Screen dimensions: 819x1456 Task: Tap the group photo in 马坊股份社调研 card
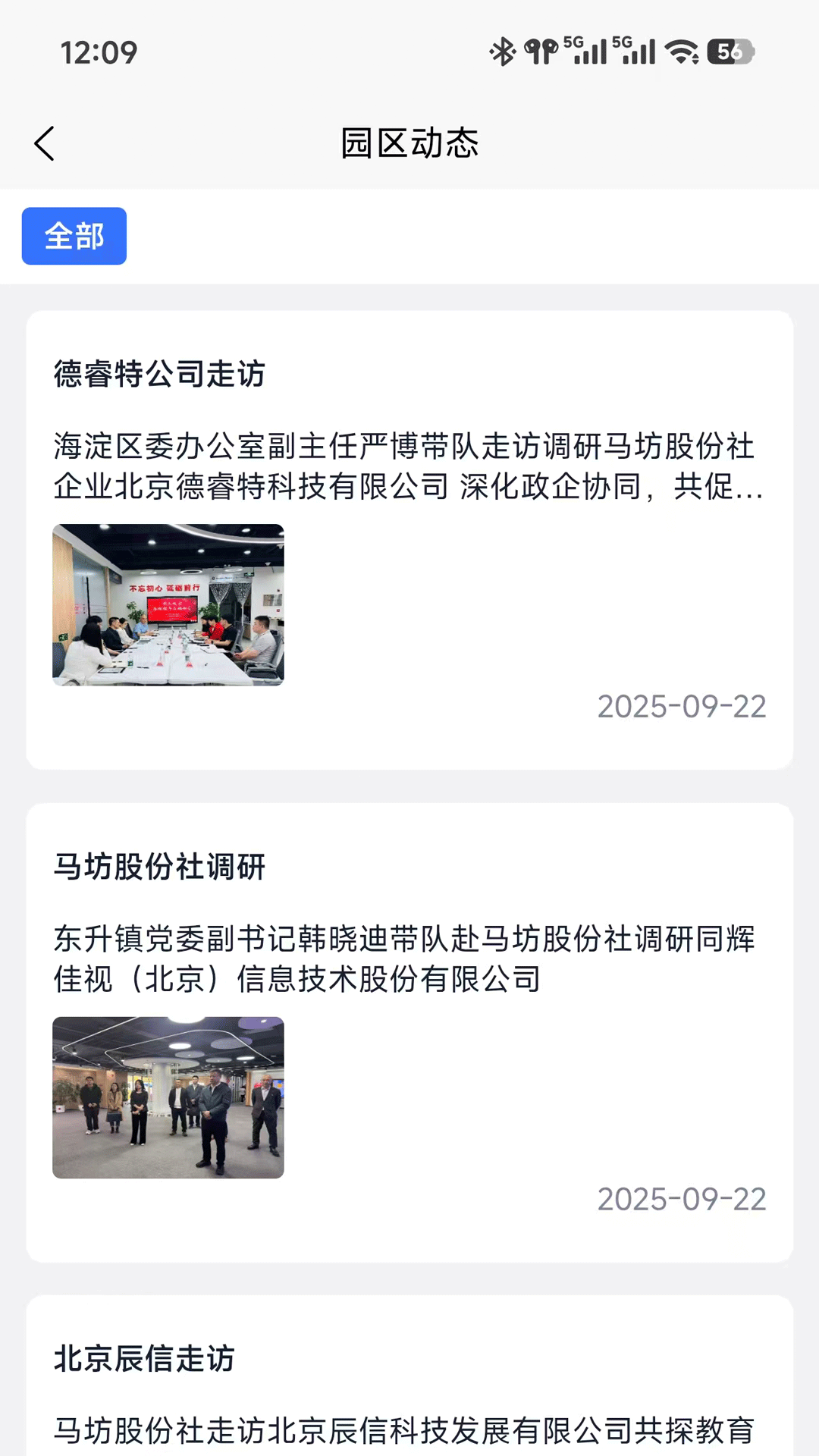pyautogui.click(x=168, y=1097)
